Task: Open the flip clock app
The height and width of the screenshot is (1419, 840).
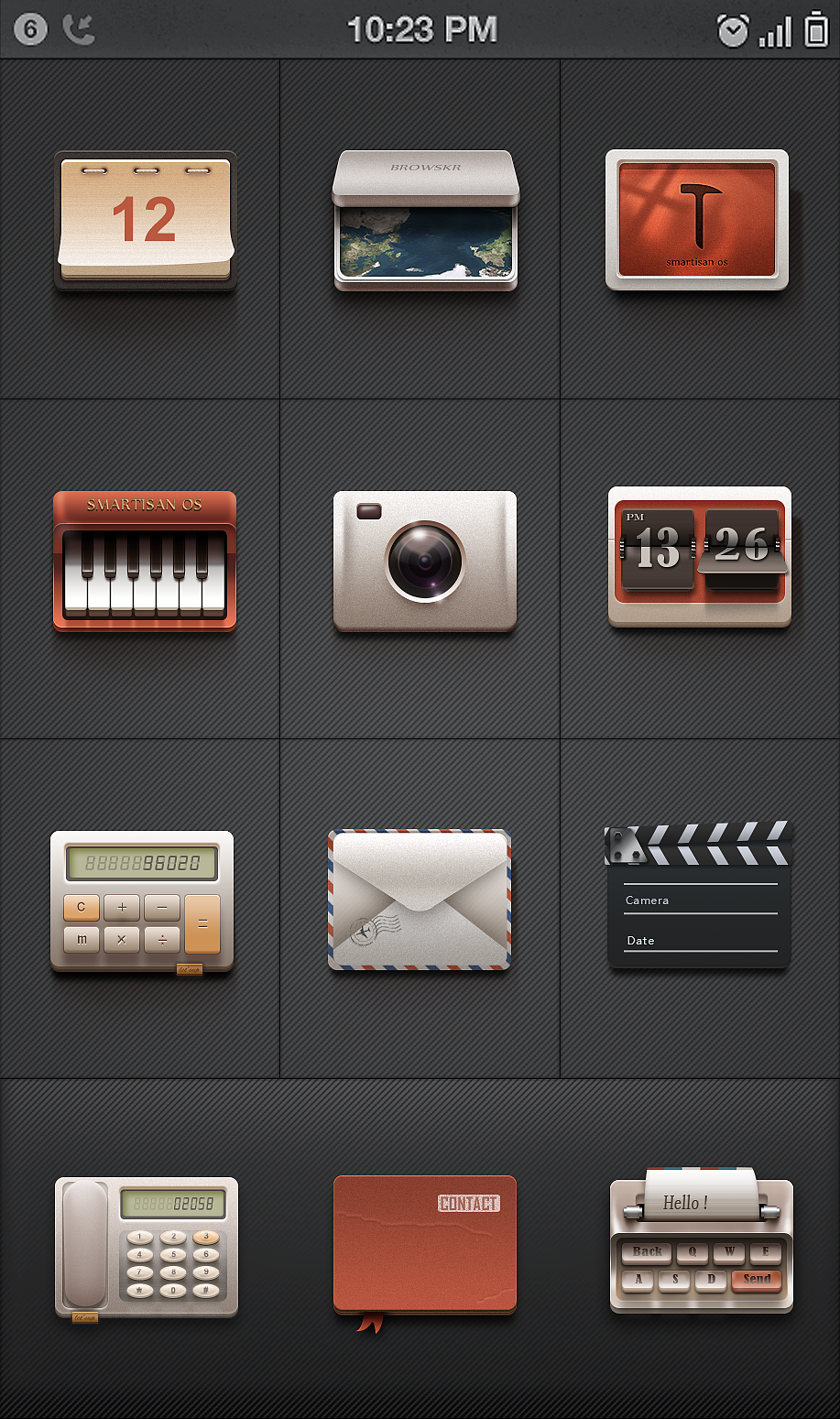Action: (x=700, y=557)
